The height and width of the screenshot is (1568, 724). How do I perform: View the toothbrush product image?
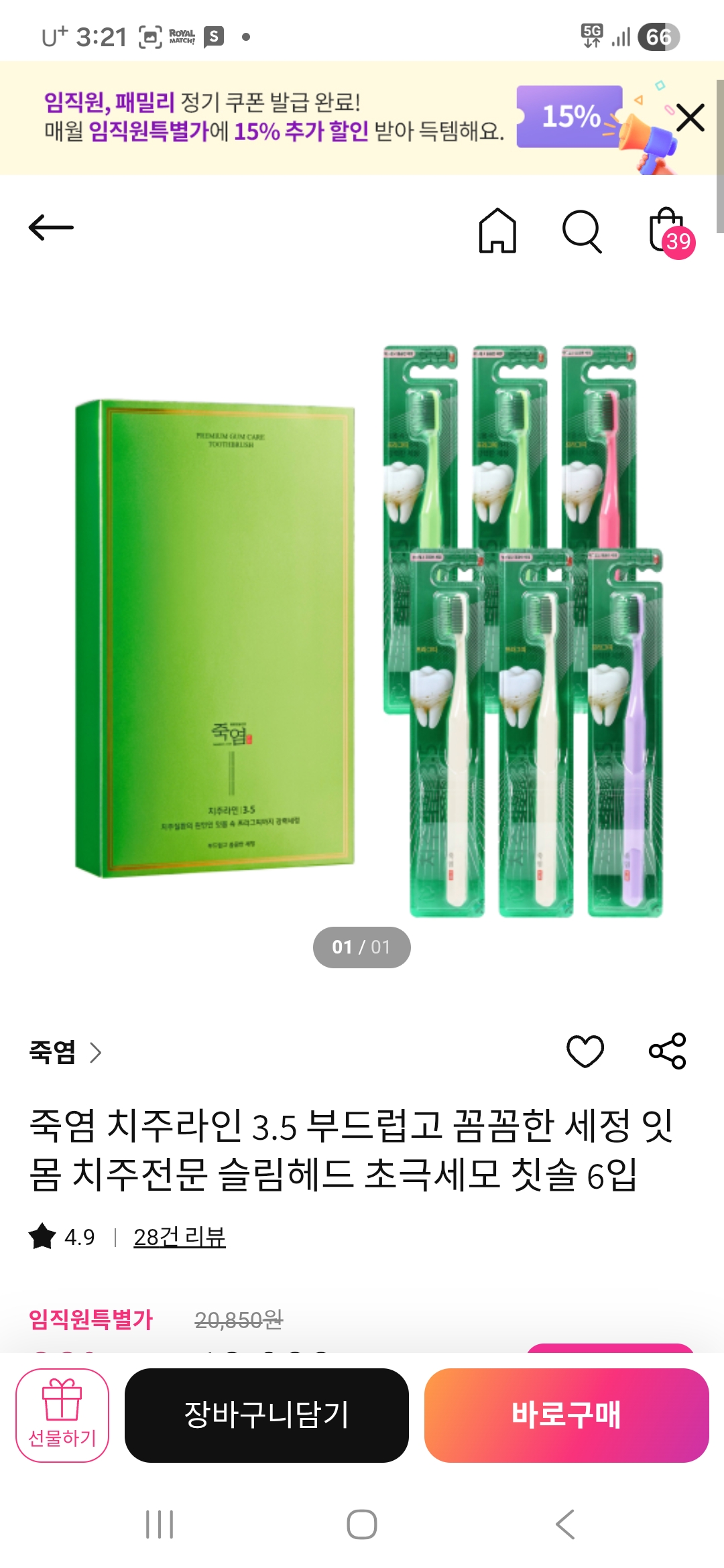point(362,630)
